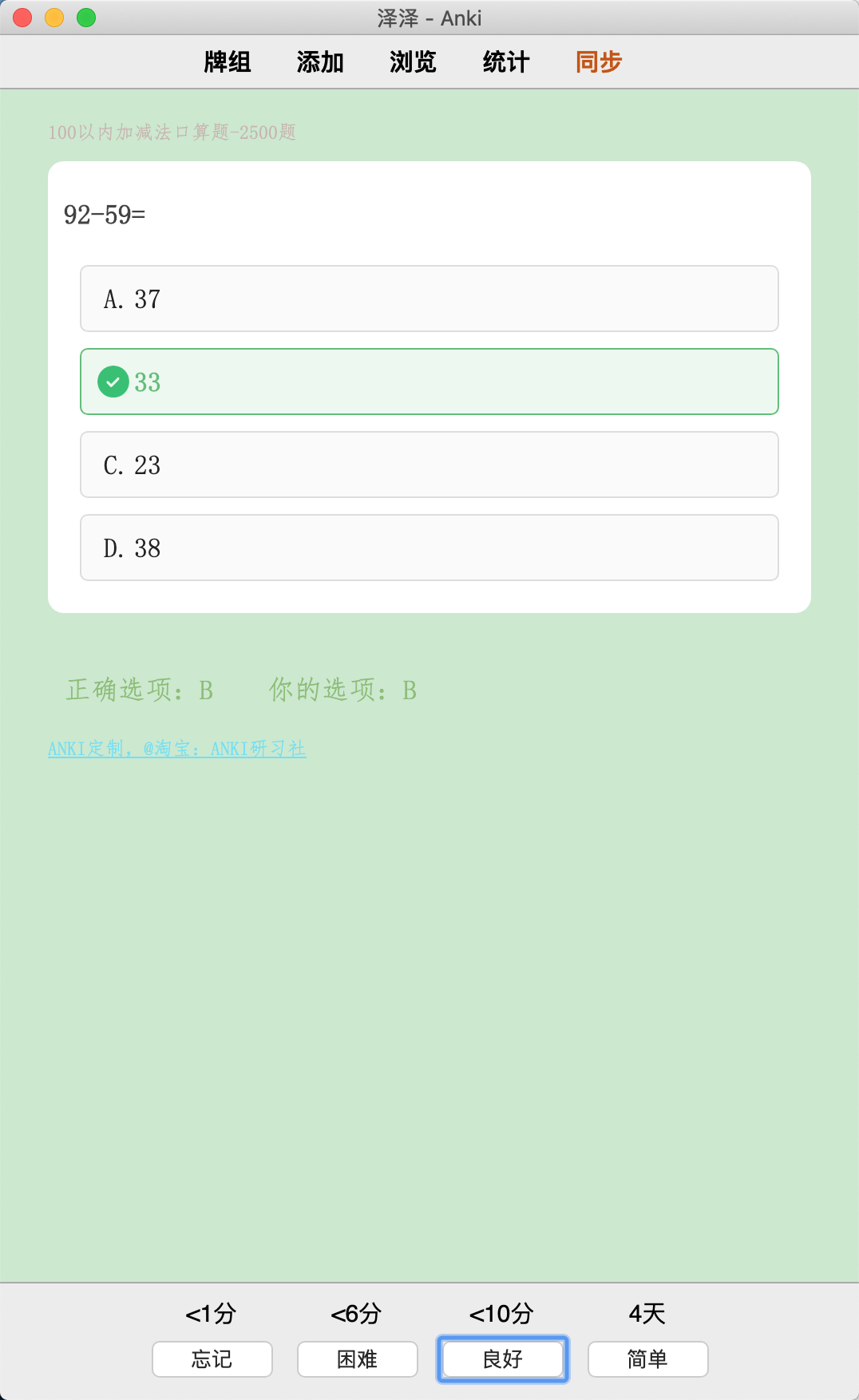Open the 牌组 decks view

coord(228,61)
